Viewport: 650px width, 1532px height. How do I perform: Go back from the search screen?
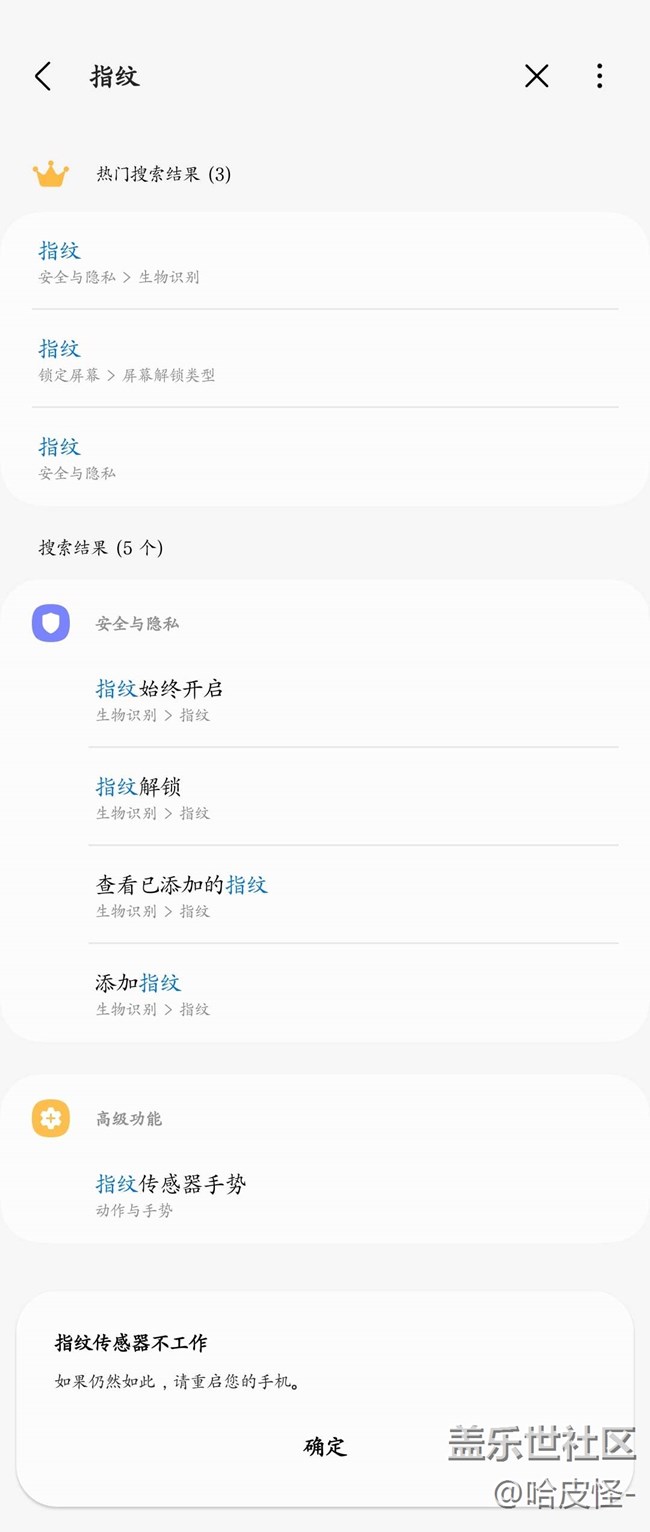click(x=42, y=76)
